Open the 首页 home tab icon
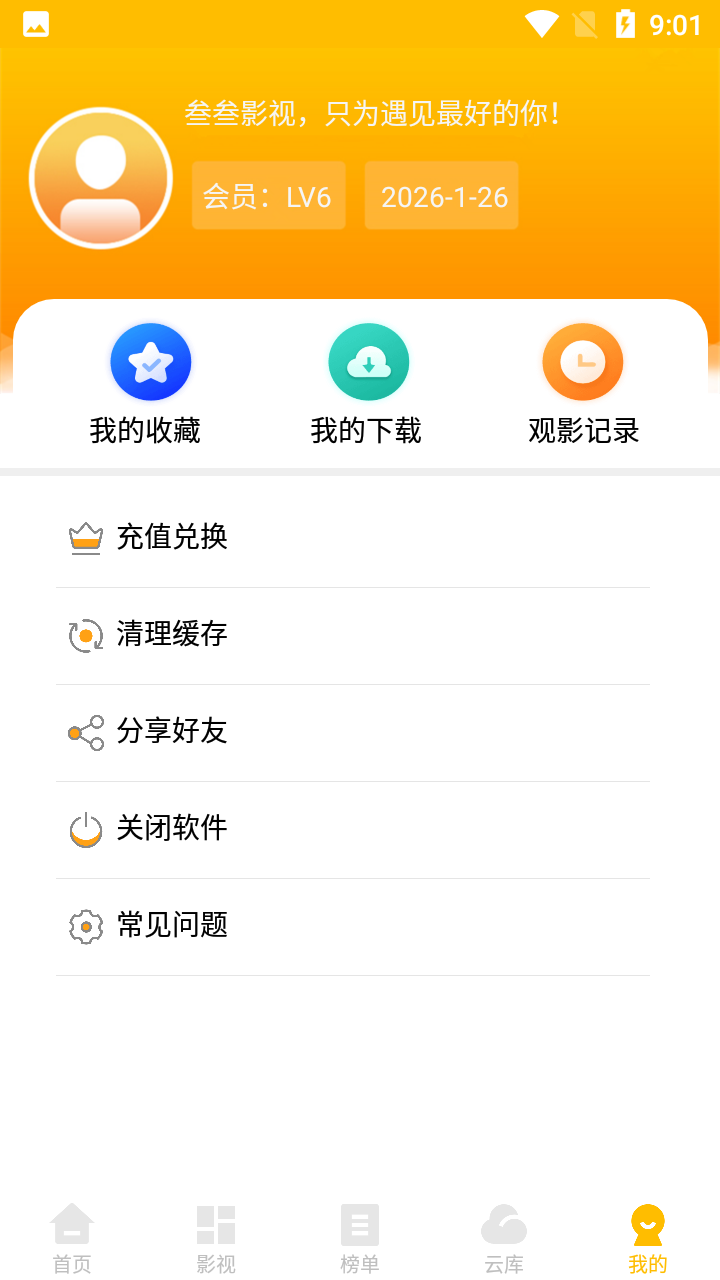This screenshot has height=1280, width=720. (x=71, y=1222)
